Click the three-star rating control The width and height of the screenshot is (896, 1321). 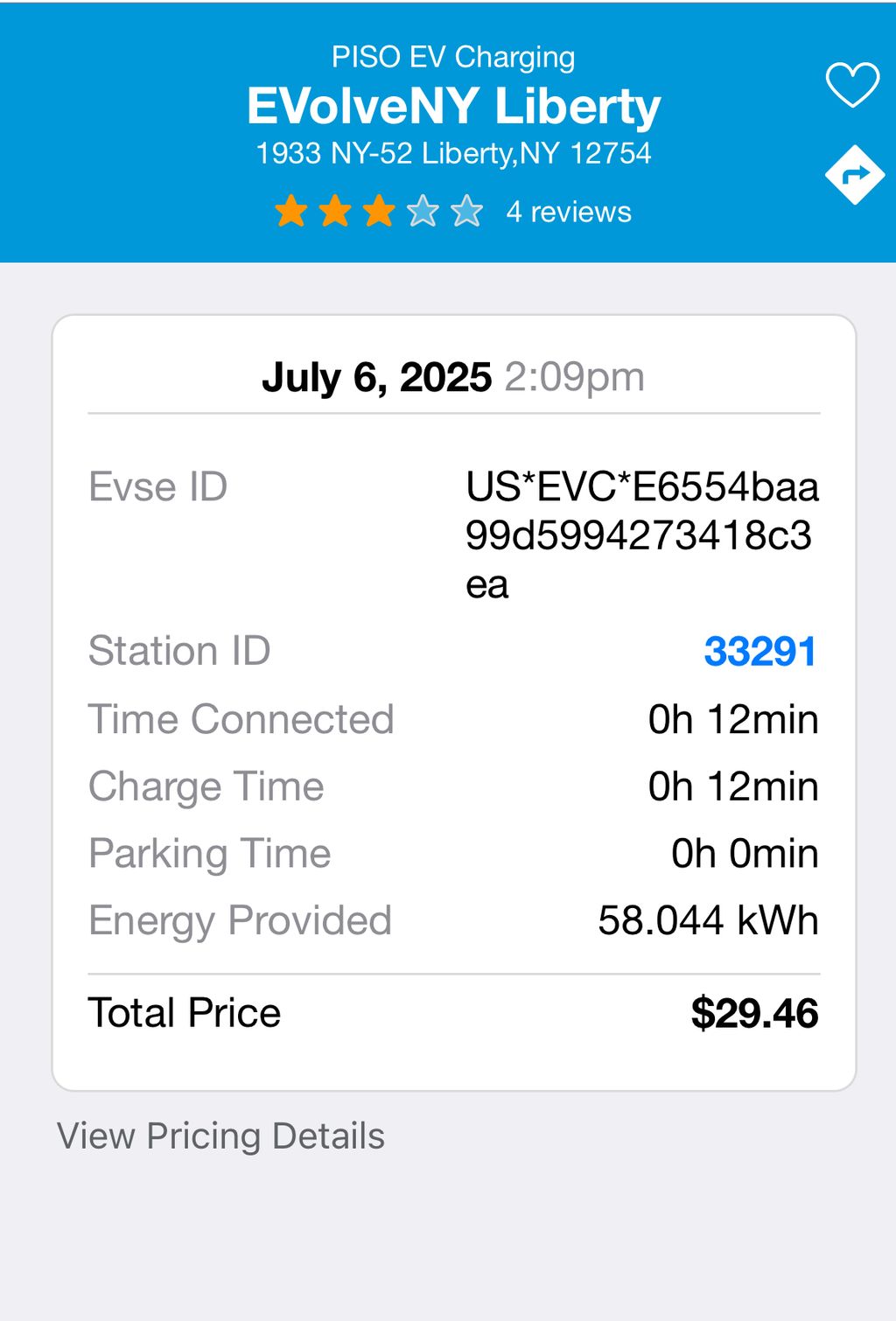[380, 211]
